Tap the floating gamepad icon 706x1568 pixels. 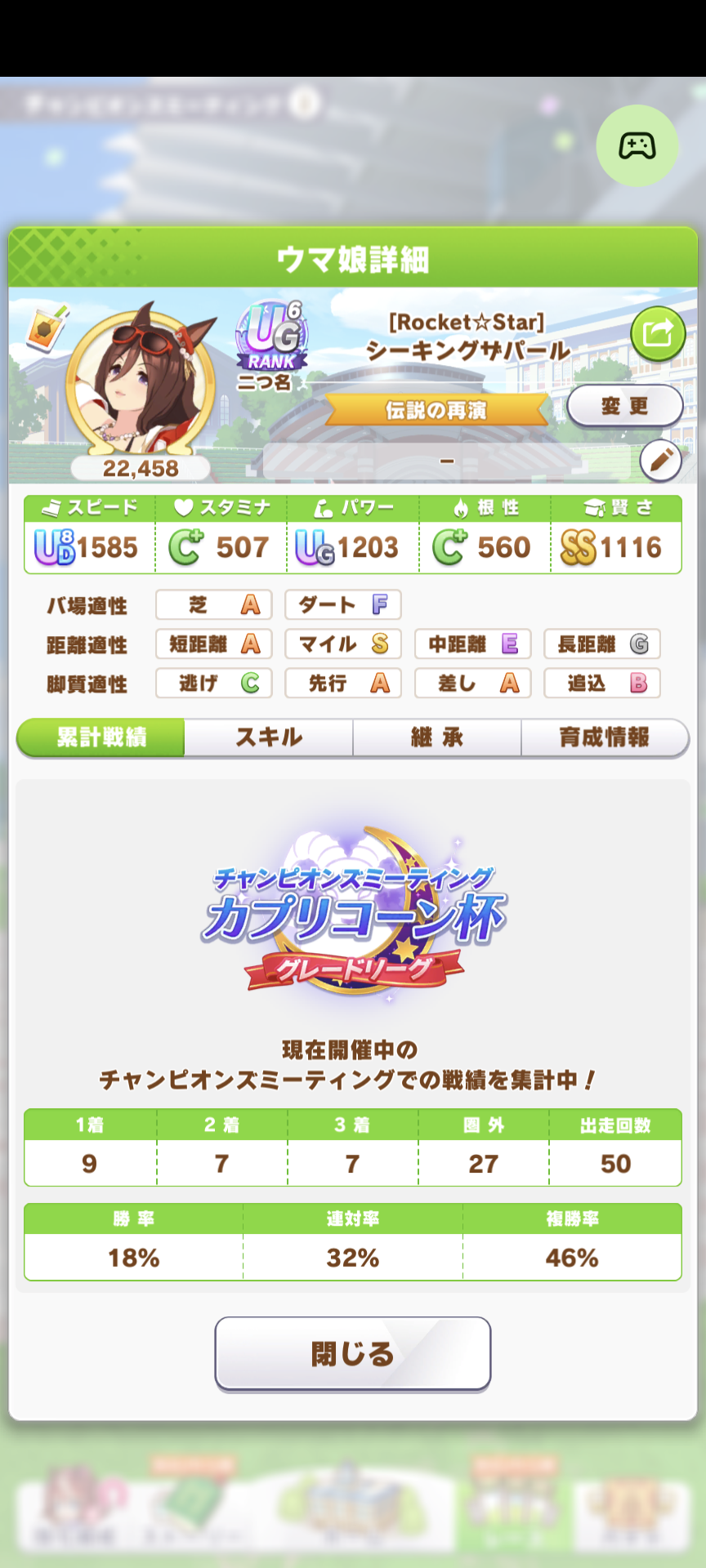pos(637,146)
